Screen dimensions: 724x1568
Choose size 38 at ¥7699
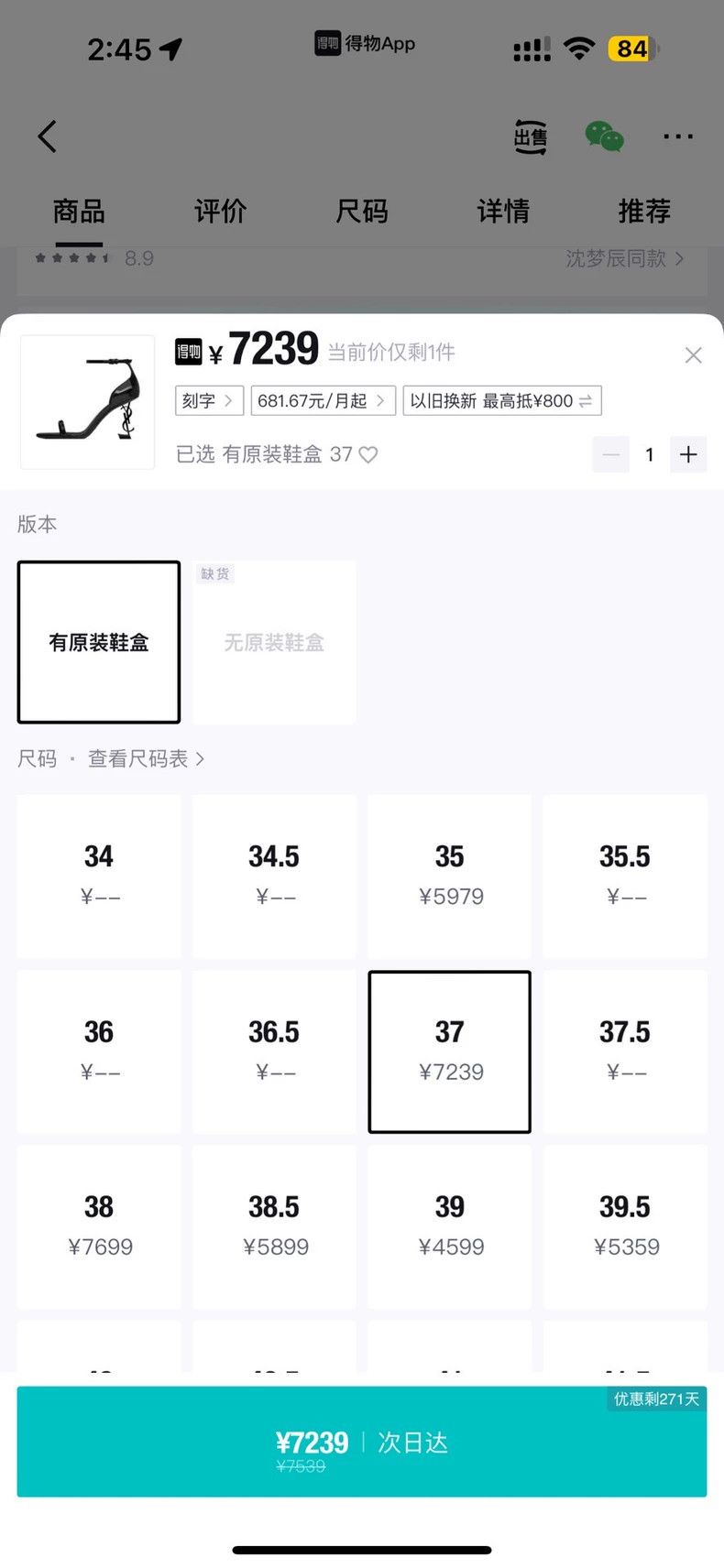(x=99, y=1226)
